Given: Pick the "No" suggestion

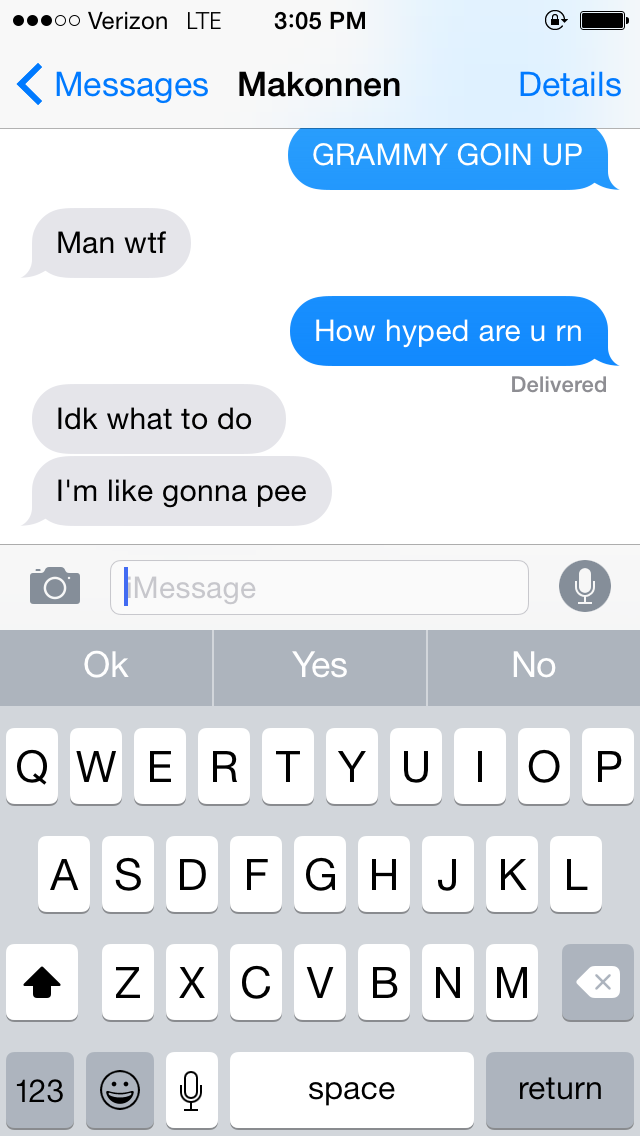Looking at the screenshot, I should click(x=533, y=667).
